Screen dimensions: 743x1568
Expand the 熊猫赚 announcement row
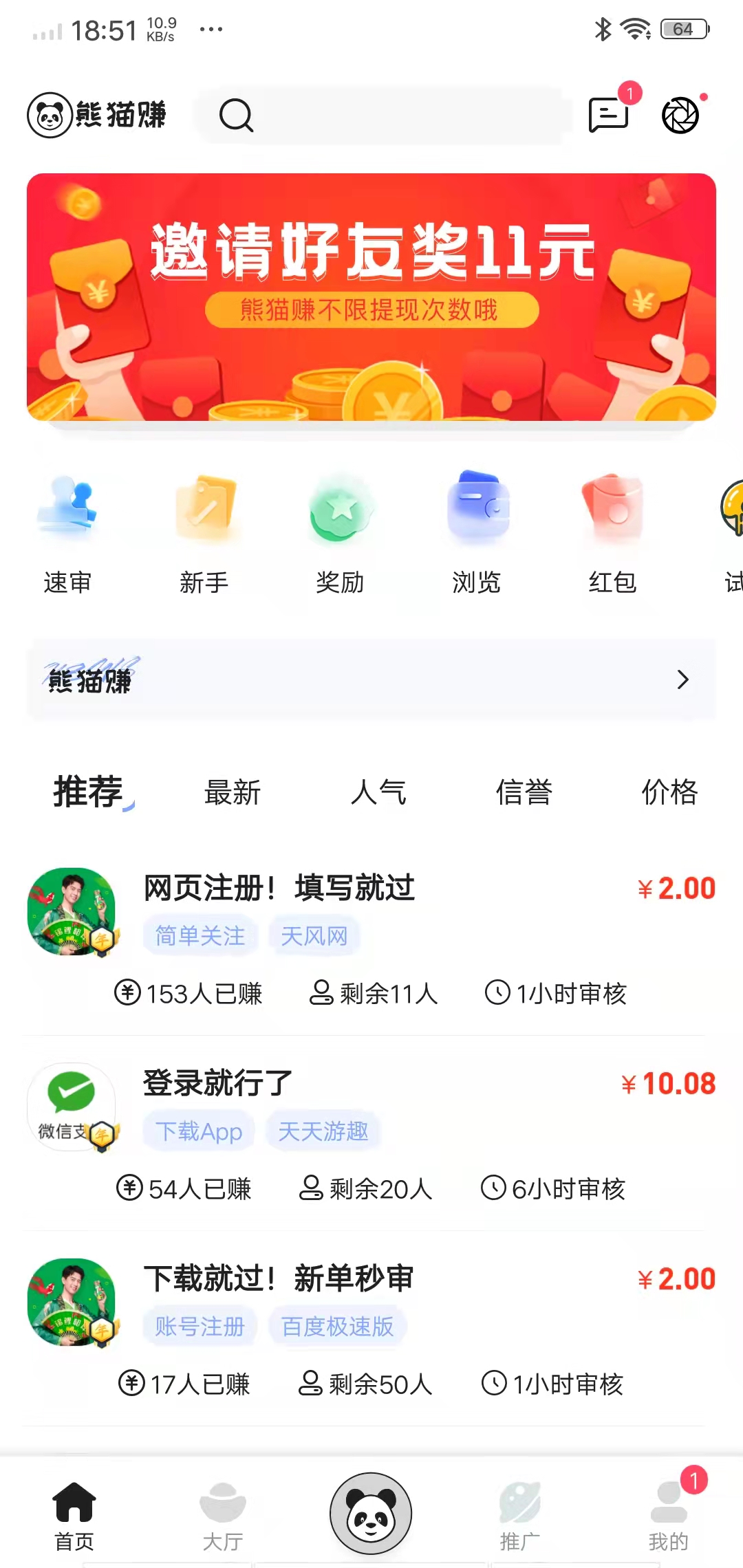tap(371, 679)
